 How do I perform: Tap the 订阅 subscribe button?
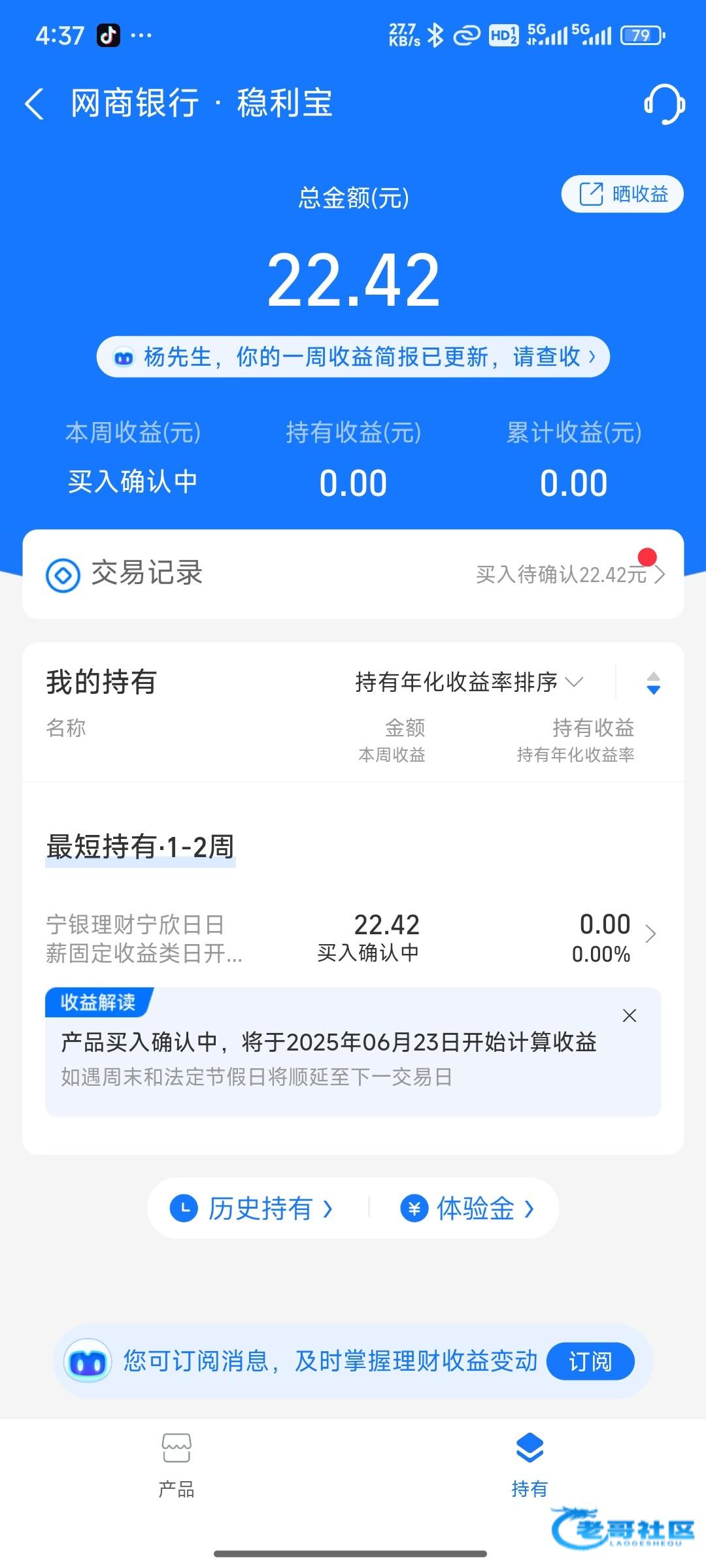point(590,1362)
